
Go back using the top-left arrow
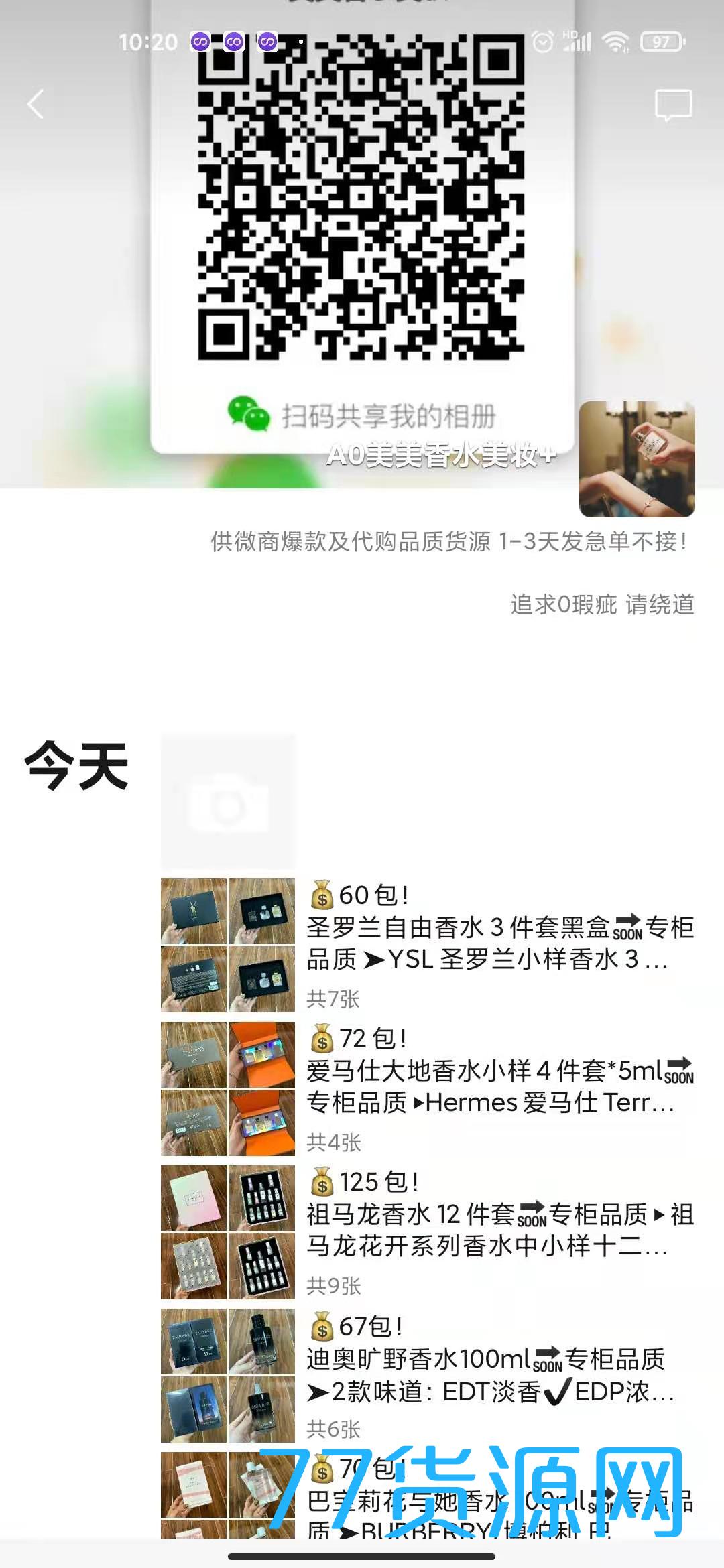35,105
